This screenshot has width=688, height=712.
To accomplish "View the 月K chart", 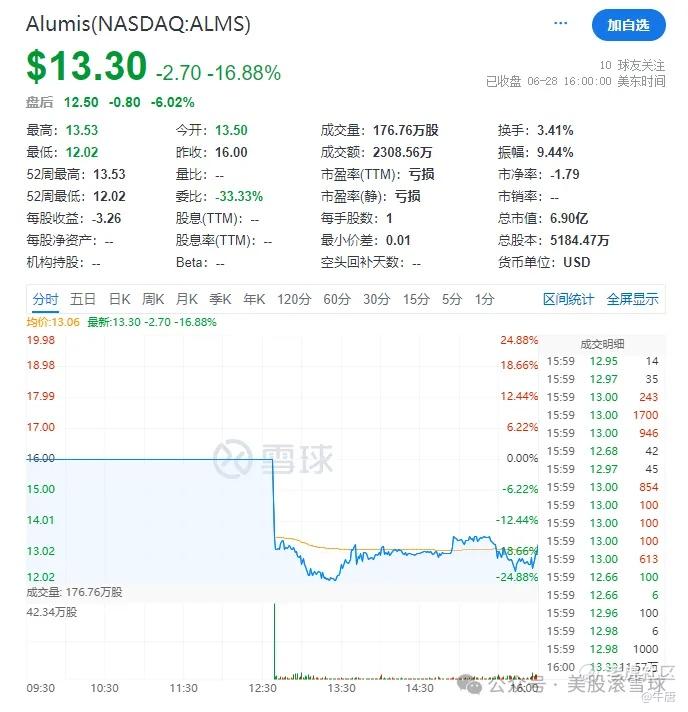I will 186,299.
